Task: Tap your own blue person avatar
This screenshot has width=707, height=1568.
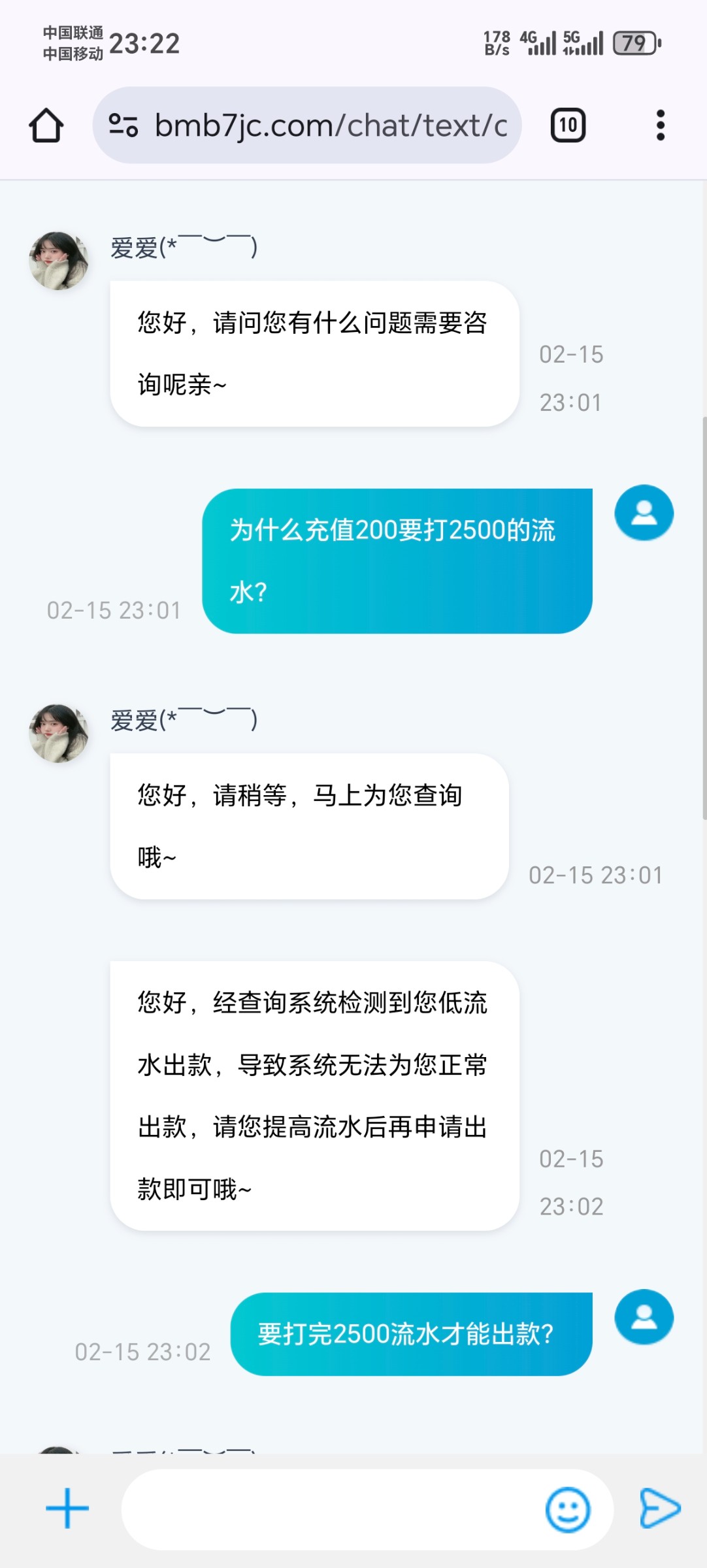Action: pos(644,513)
